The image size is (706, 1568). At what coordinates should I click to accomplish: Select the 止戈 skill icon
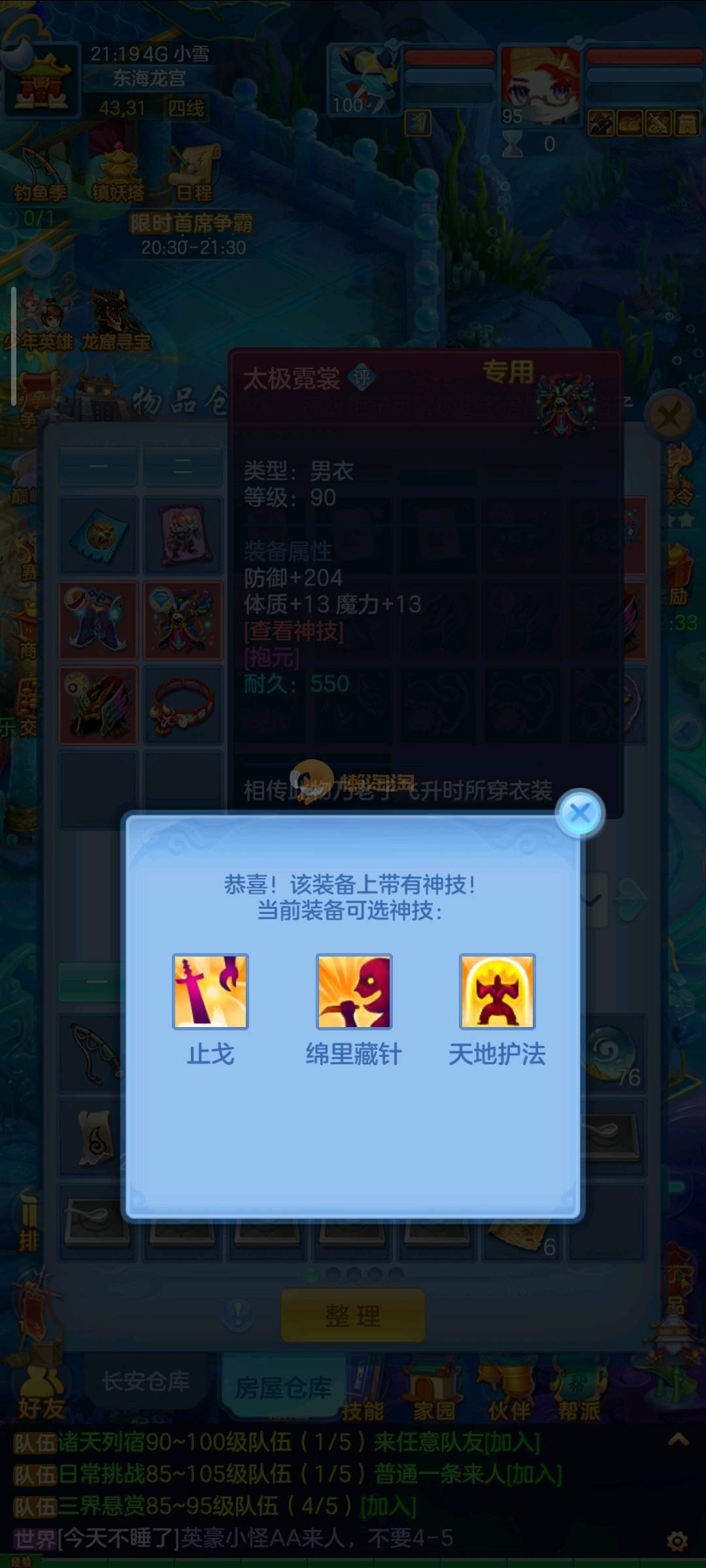[x=210, y=991]
